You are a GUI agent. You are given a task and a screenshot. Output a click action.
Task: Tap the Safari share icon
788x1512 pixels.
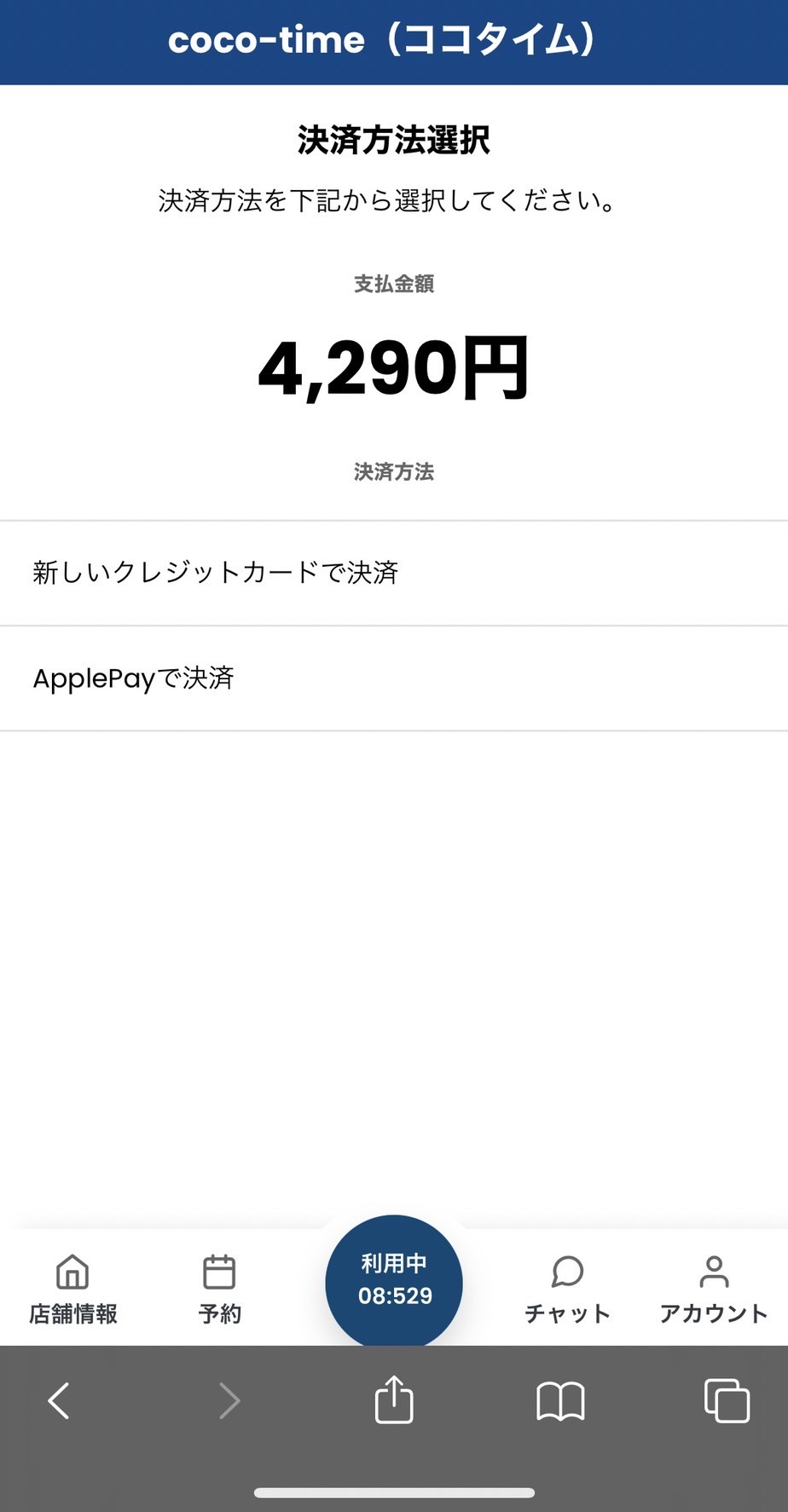tap(393, 1399)
